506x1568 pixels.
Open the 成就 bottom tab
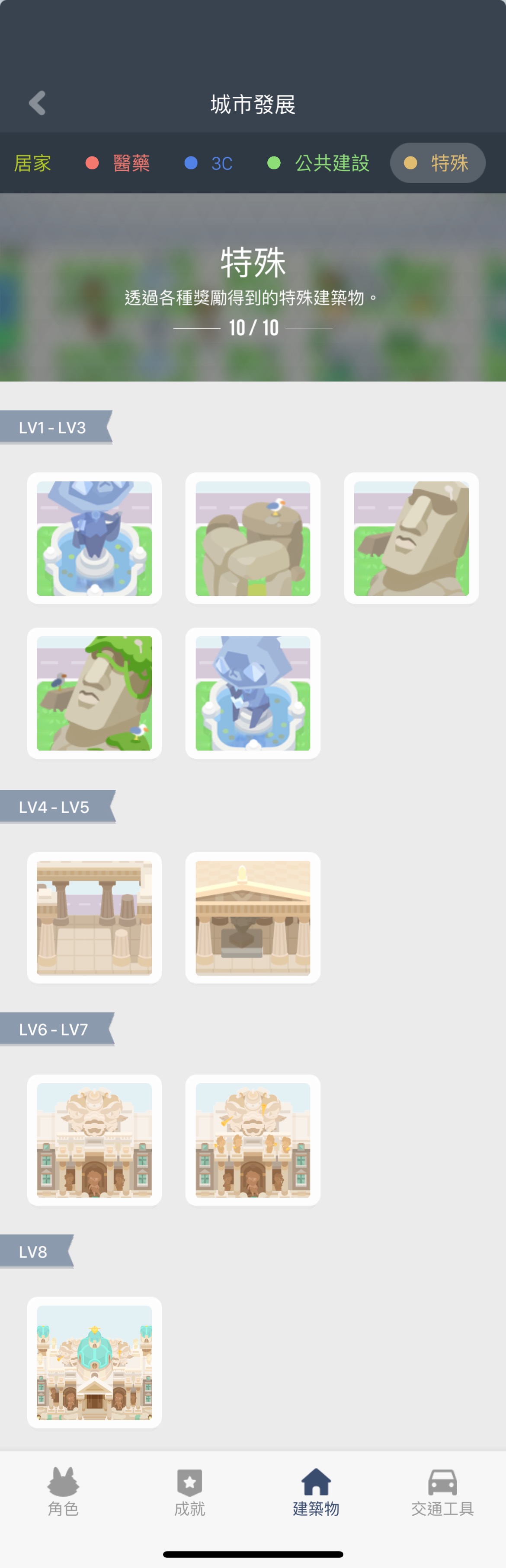coord(189,1491)
